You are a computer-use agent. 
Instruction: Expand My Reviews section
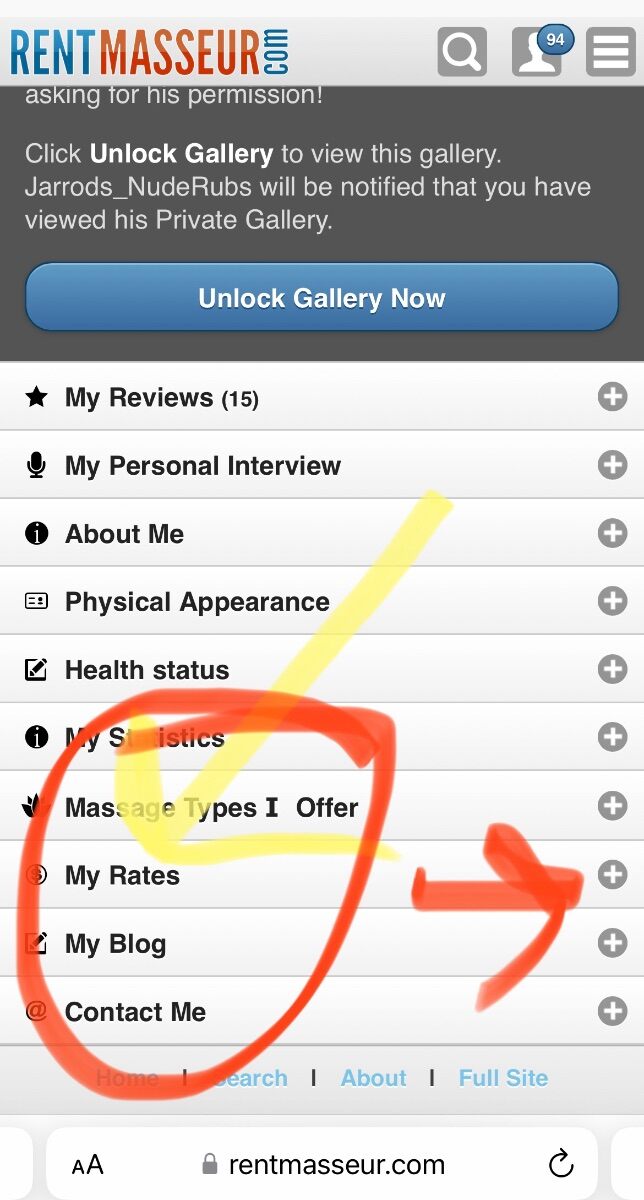[x=322, y=397]
